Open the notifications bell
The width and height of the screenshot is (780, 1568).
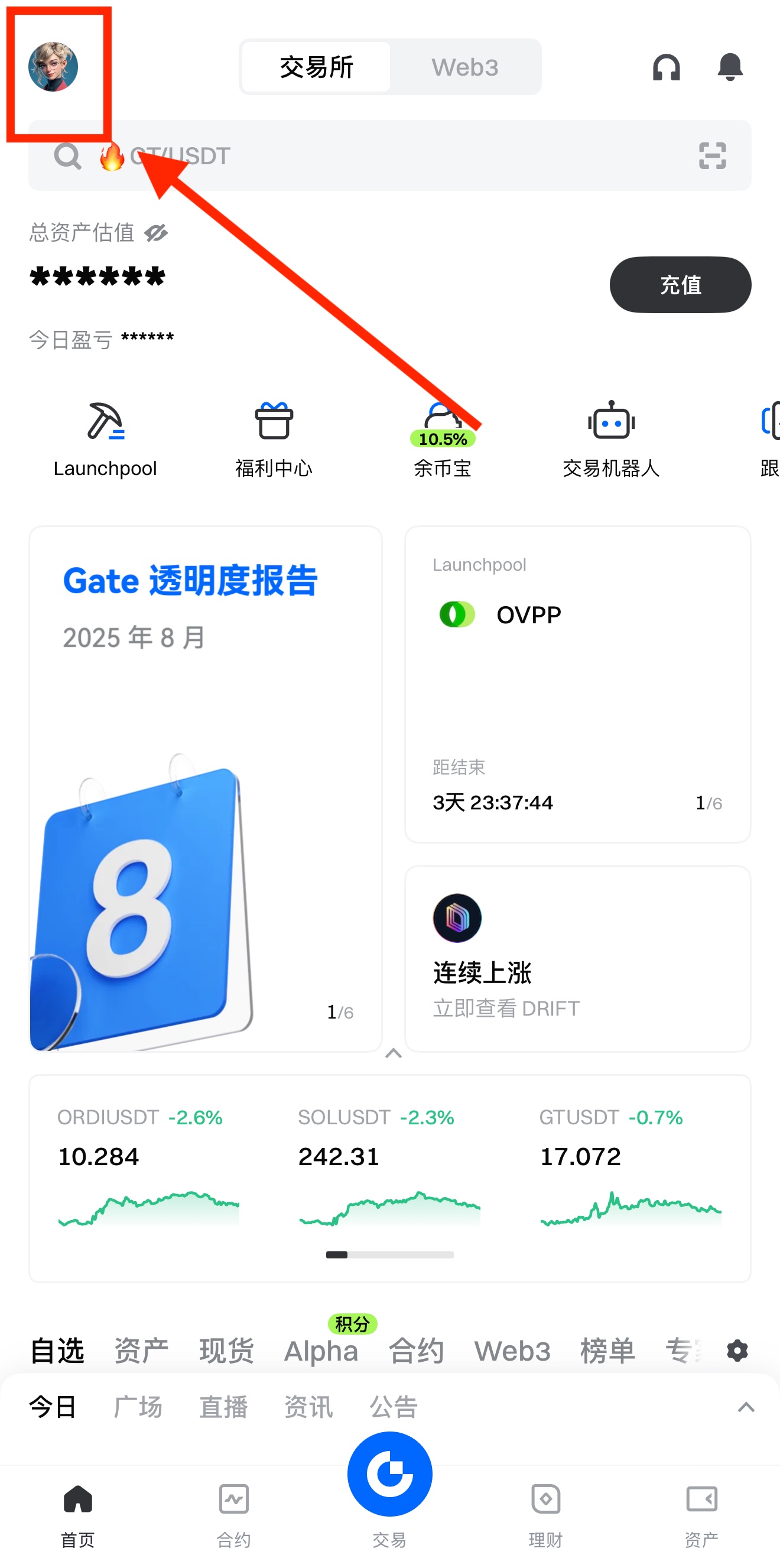pyautogui.click(x=729, y=67)
